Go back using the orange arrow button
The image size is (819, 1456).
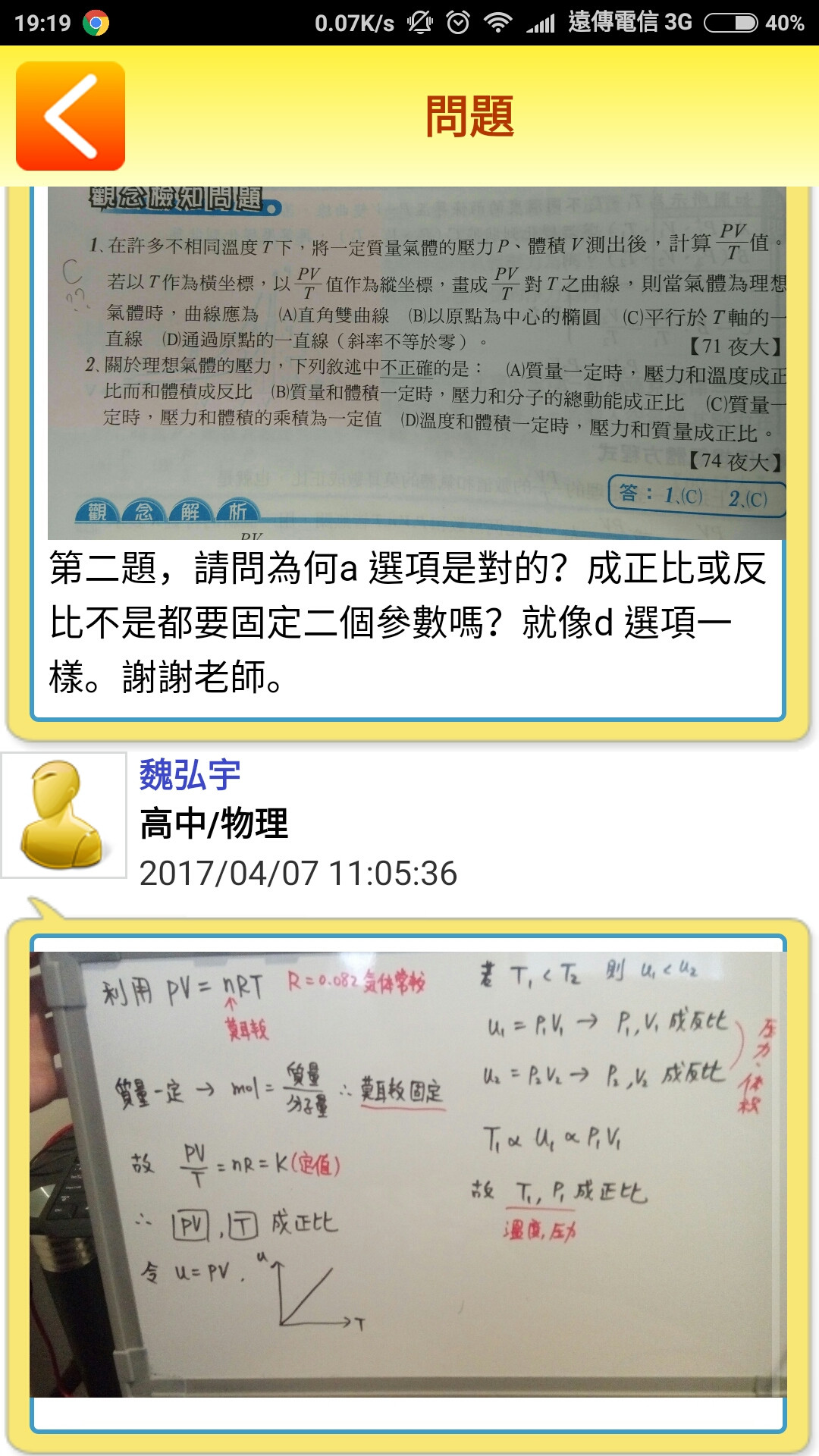71,116
